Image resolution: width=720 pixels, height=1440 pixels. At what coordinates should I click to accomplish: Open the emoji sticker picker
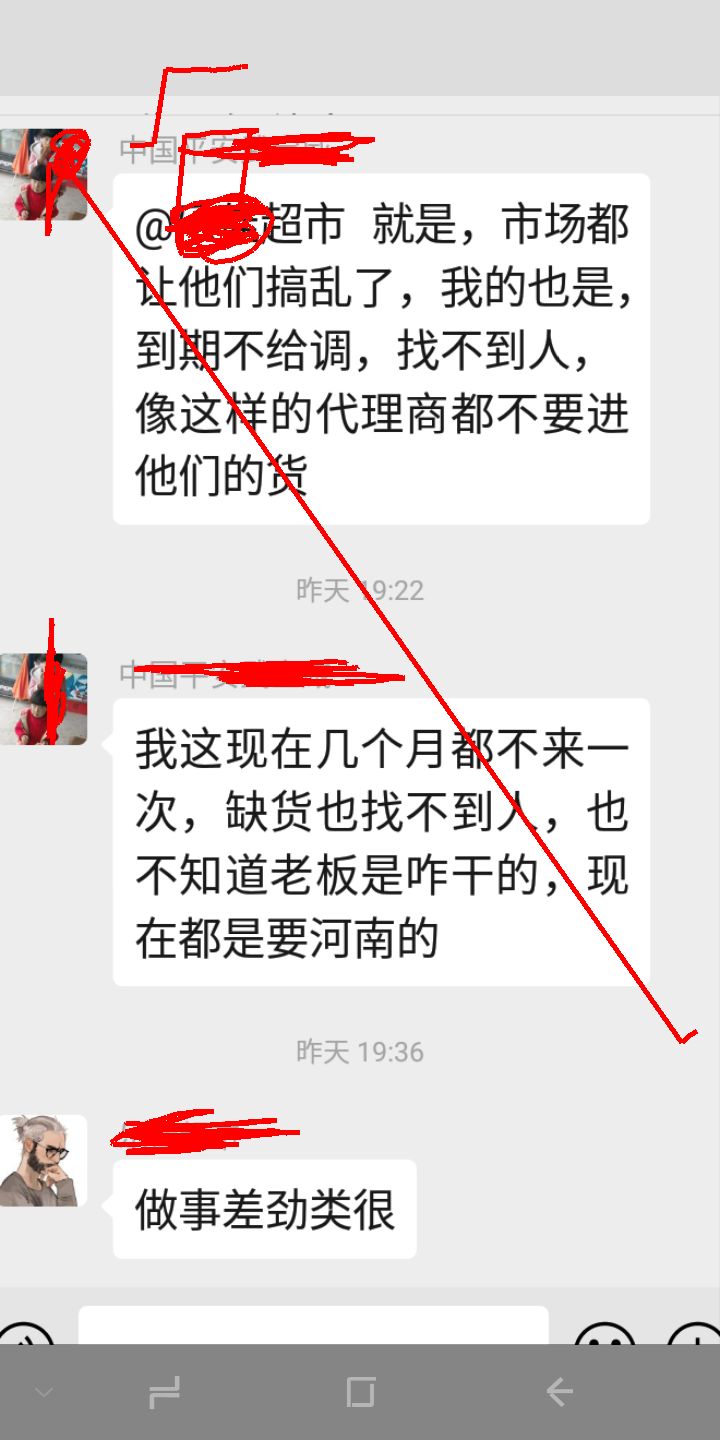point(605,1334)
